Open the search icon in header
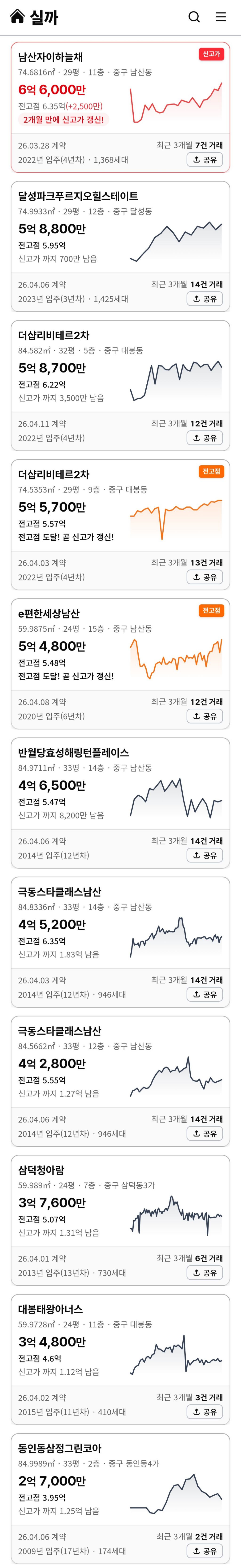This screenshot has width=241, height=1568. pyautogui.click(x=194, y=17)
